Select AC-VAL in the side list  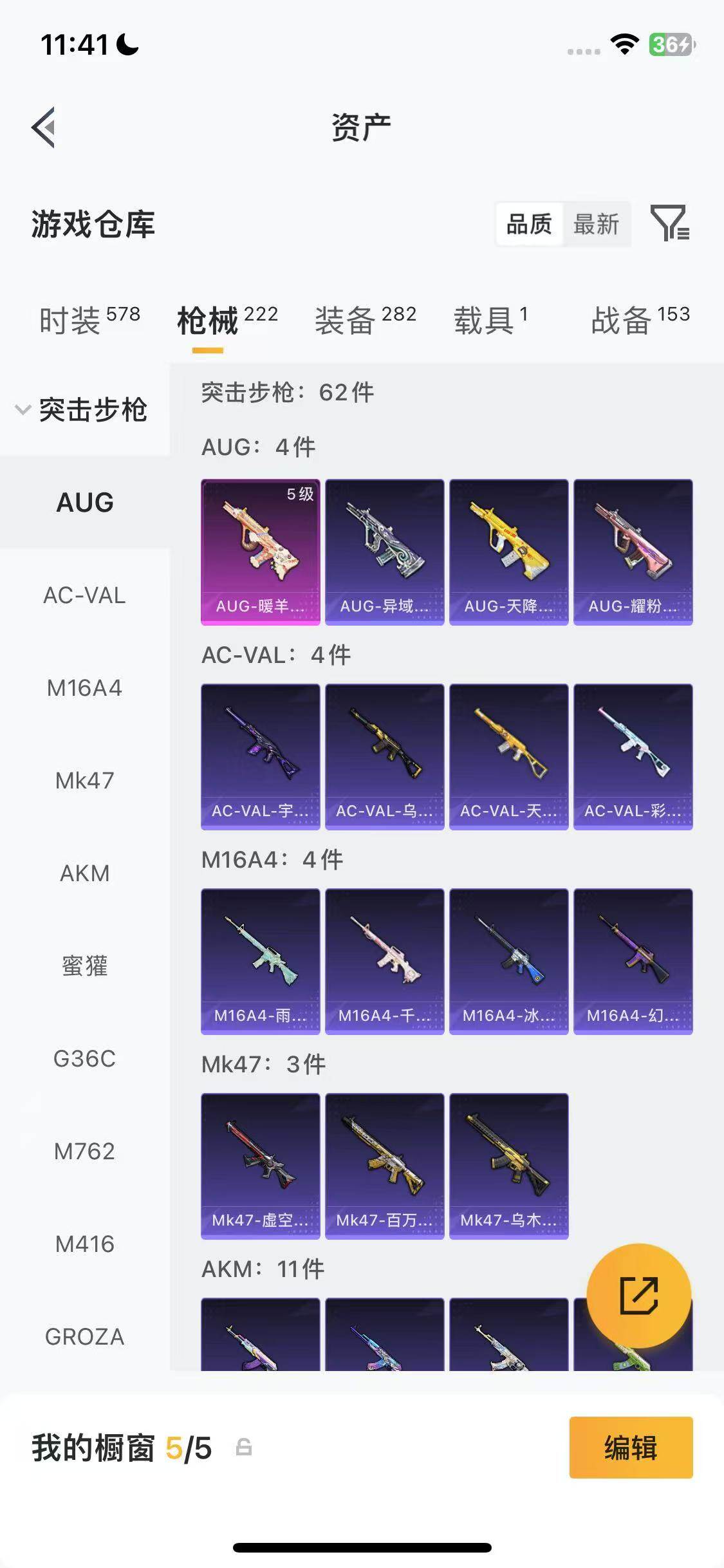point(84,595)
